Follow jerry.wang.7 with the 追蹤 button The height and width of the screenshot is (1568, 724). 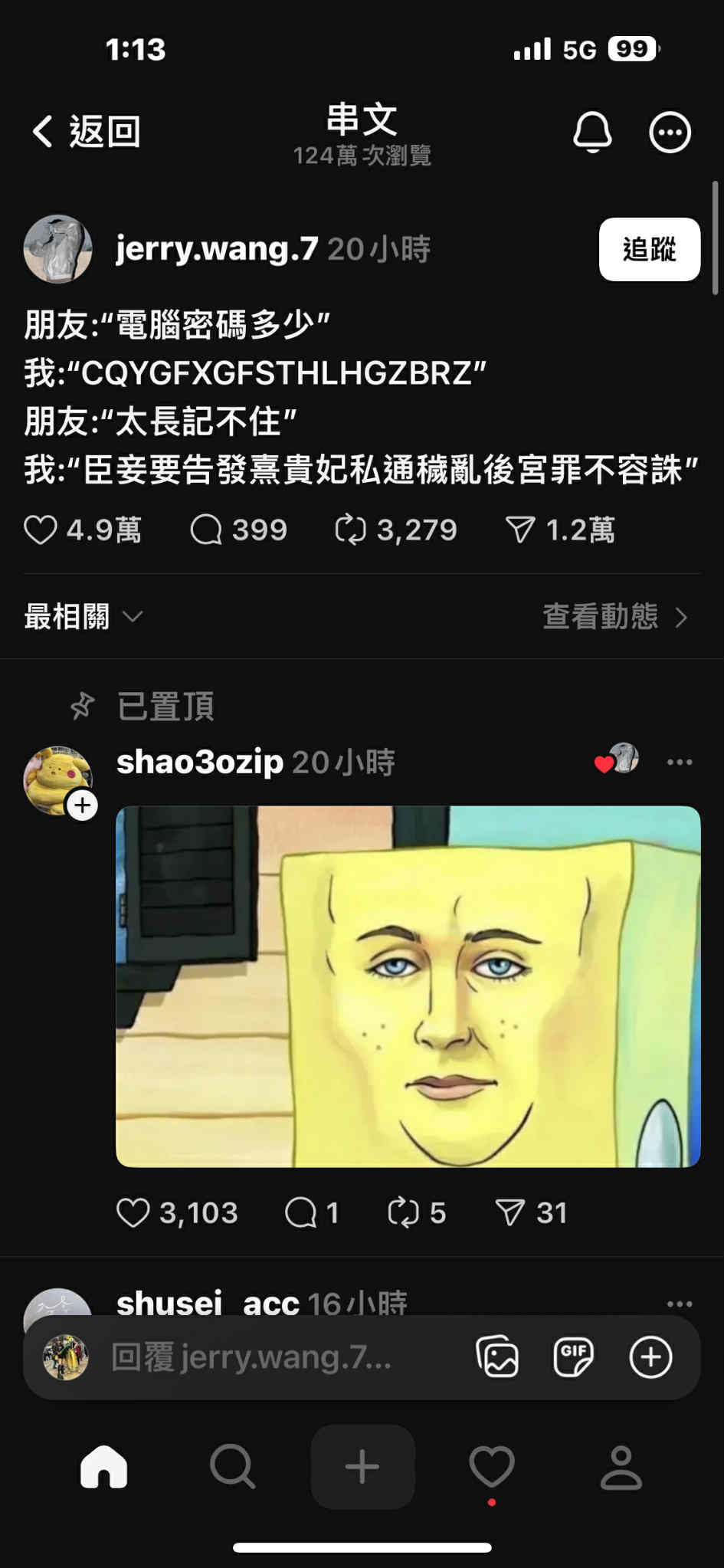point(649,249)
